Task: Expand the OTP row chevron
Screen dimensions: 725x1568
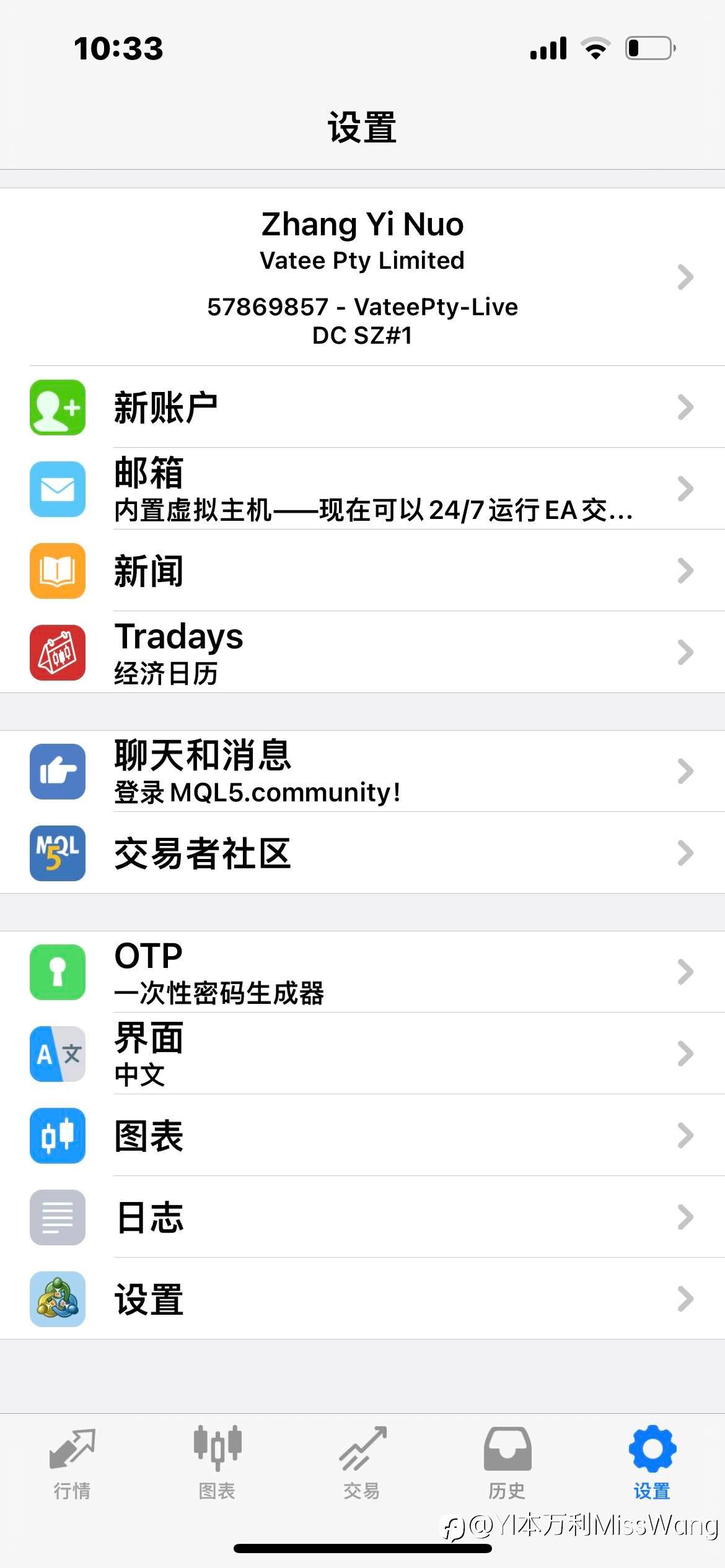Action: (x=687, y=972)
